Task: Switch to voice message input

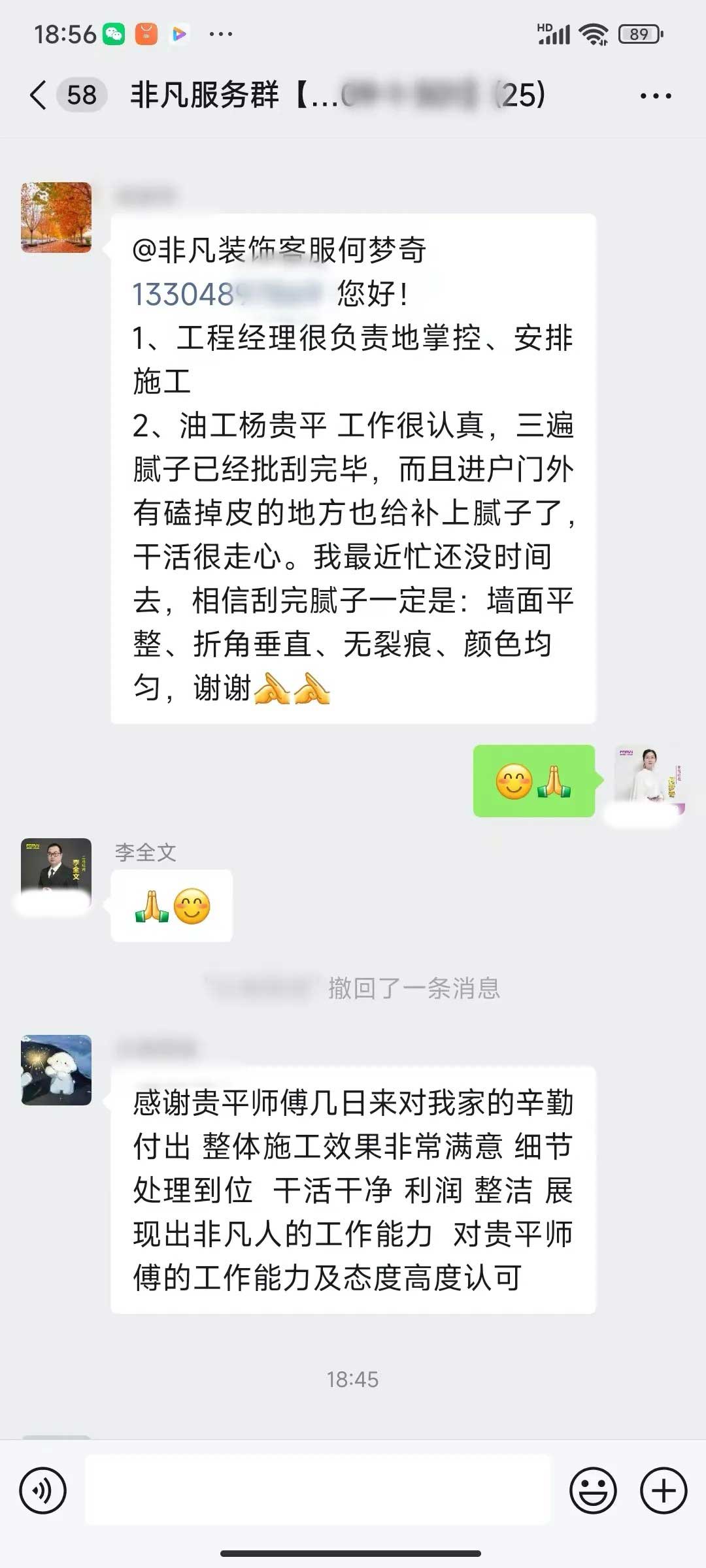Action: coord(43,1490)
